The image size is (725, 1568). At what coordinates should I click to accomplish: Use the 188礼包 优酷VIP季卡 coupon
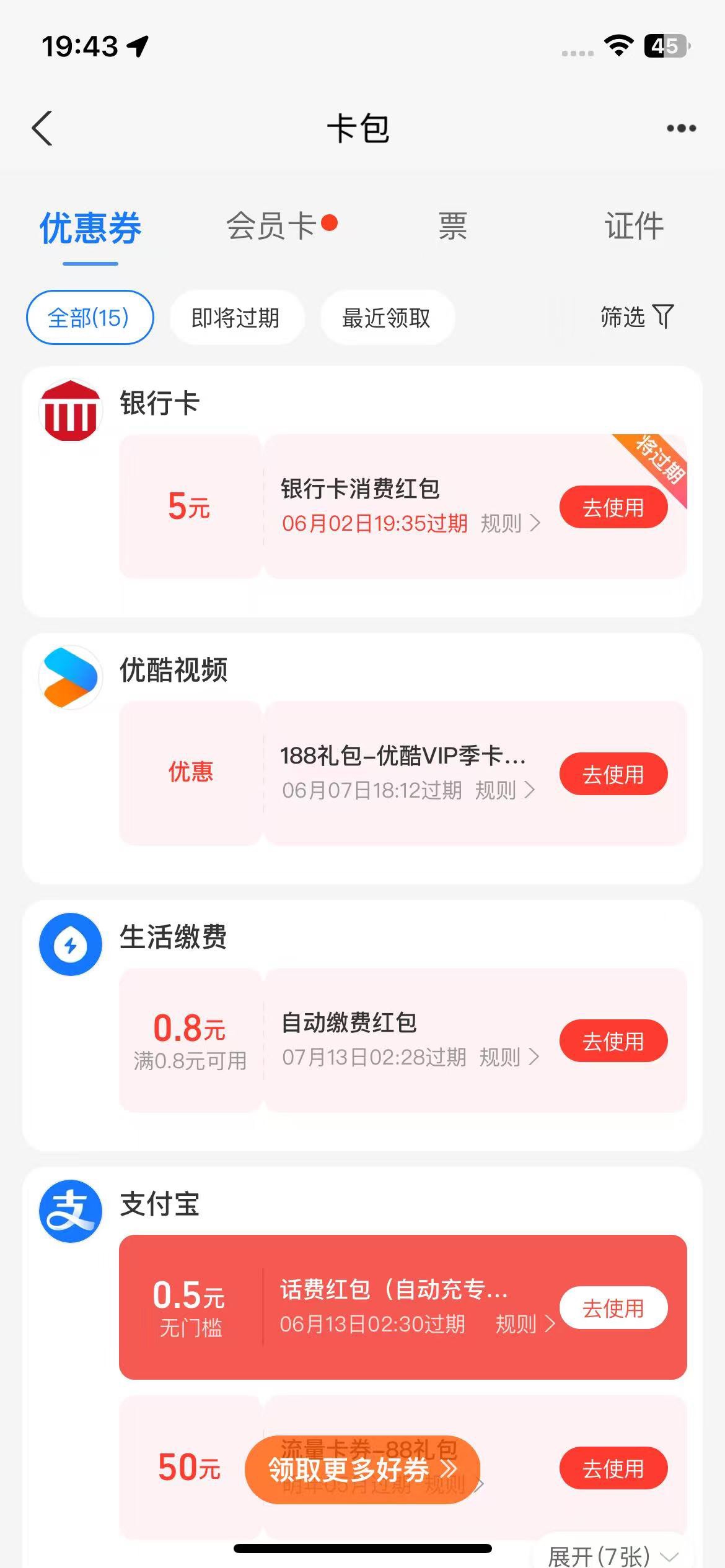[613, 773]
